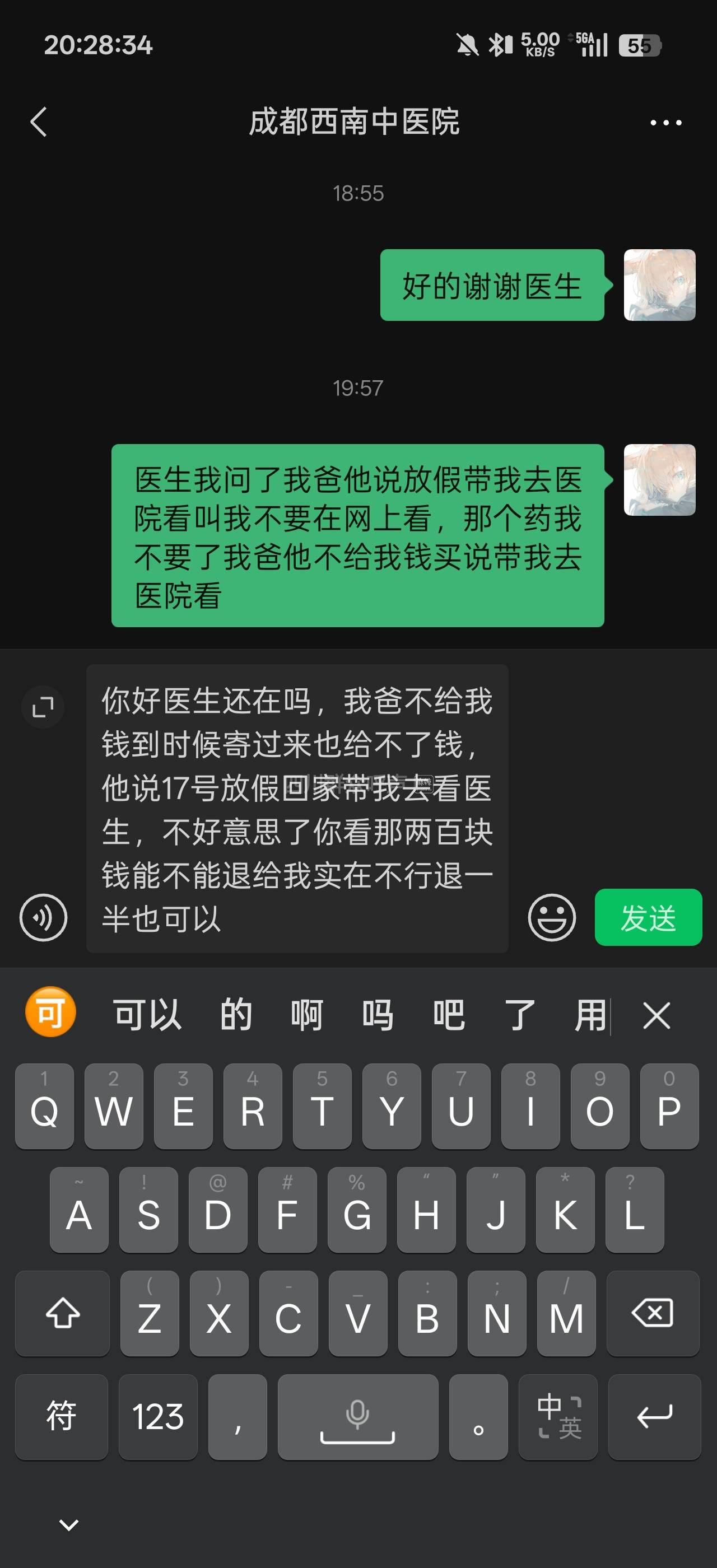Open the 符 symbols keyboard
The height and width of the screenshot is (1568, 717).
[62, 1417]
